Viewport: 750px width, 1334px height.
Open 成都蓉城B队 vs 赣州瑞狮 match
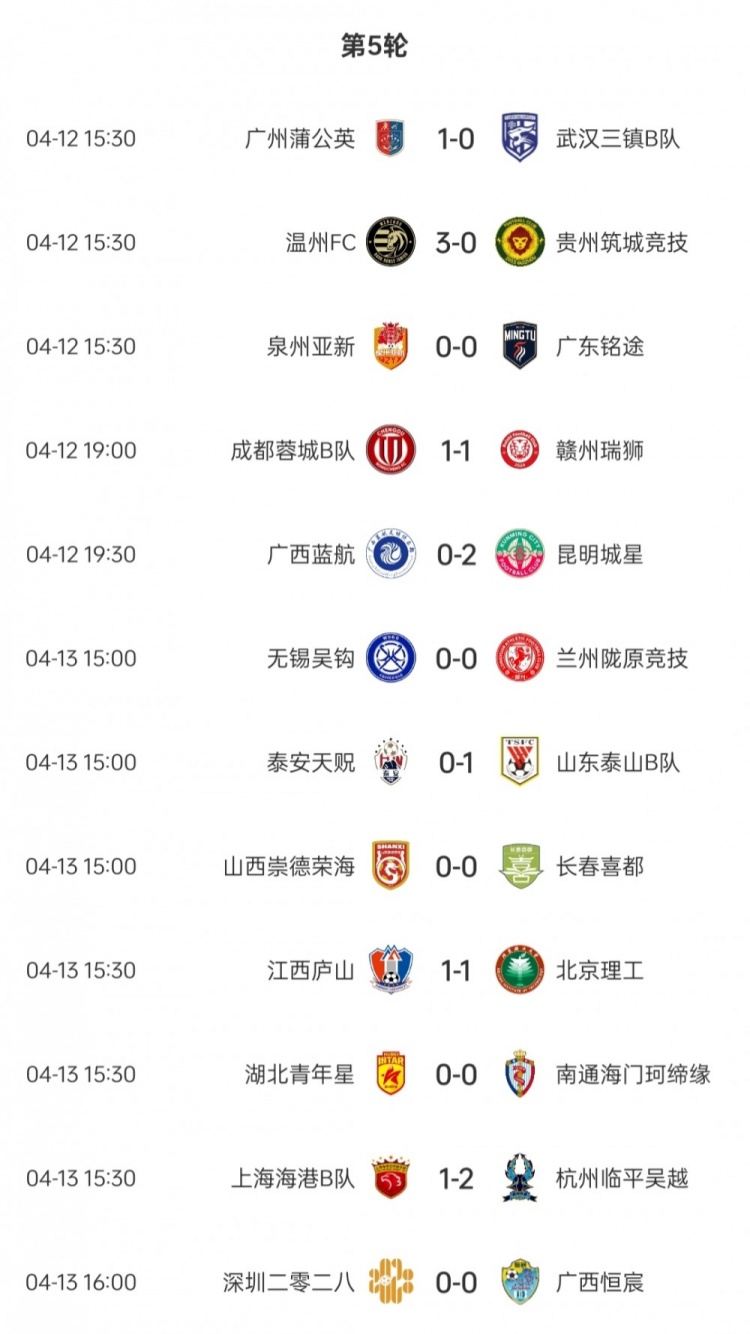click(x=455, y=450)
